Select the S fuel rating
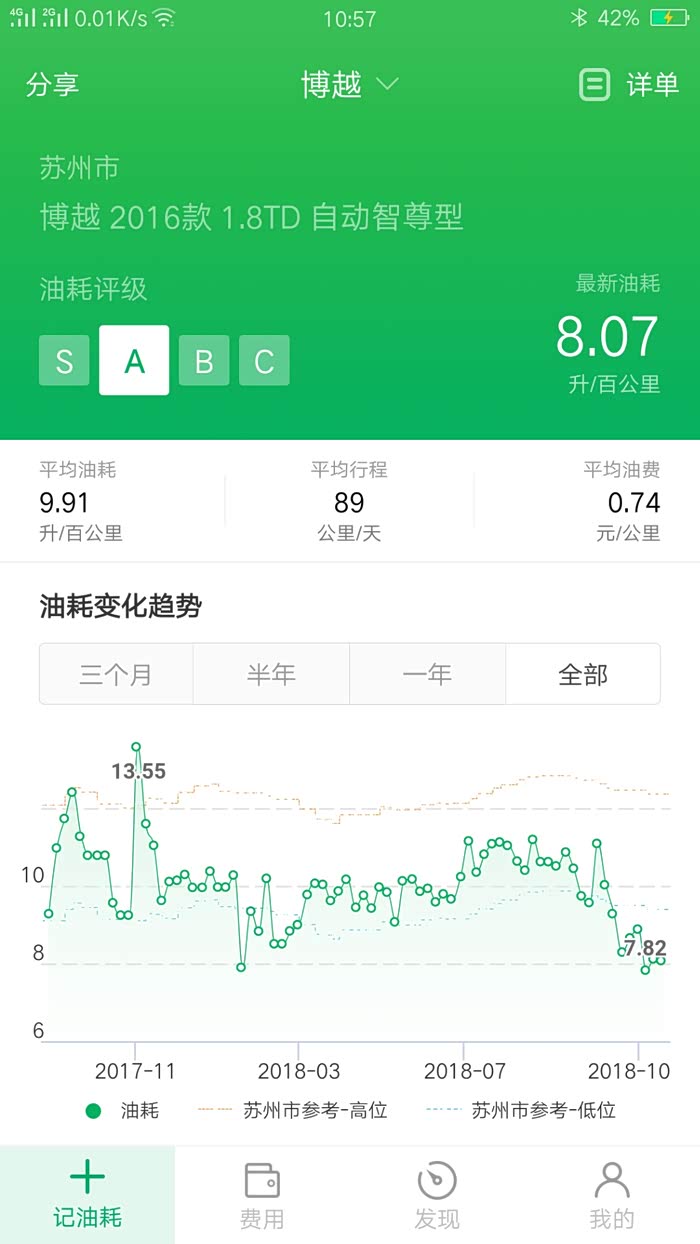700x1244 pixels. click(64, 361)
